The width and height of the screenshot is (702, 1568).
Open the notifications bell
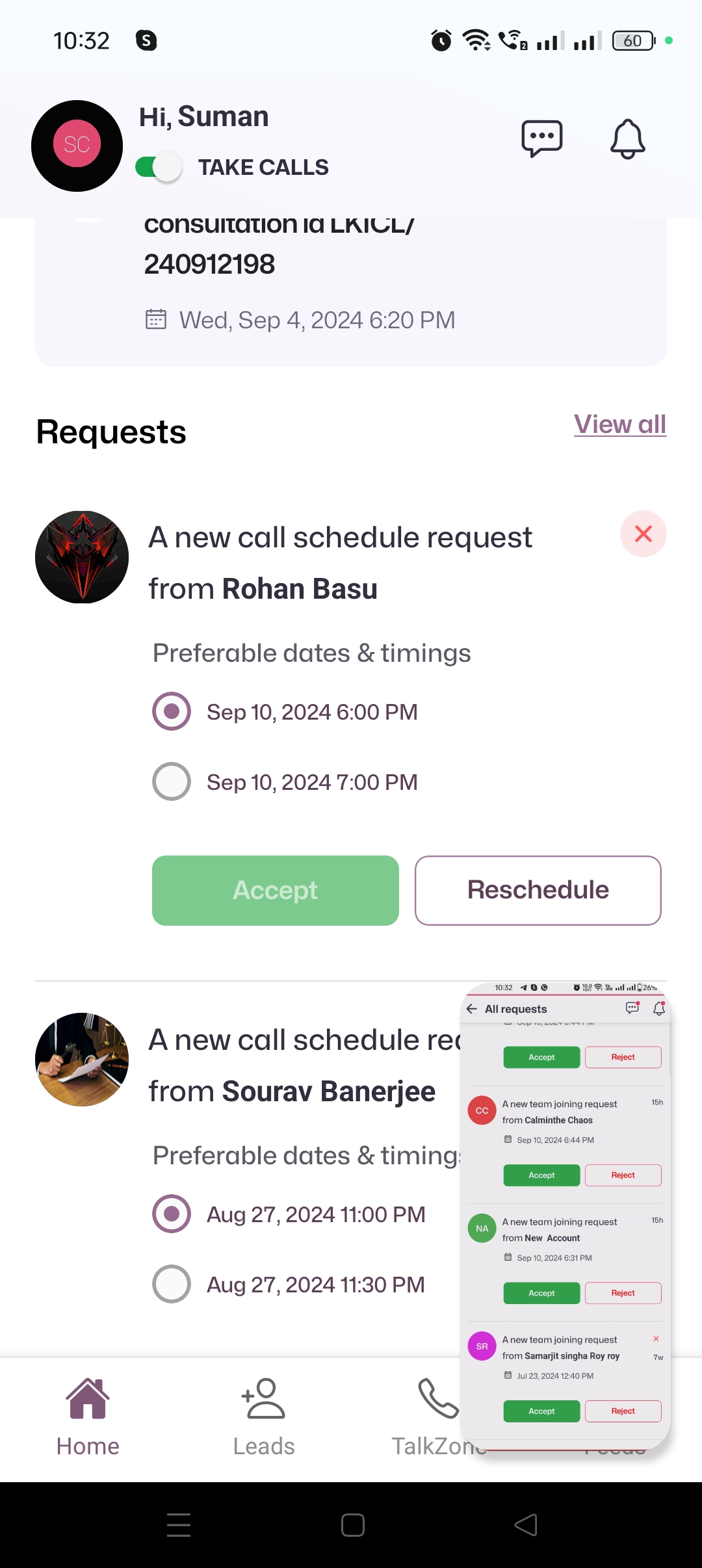pos(627,138)
